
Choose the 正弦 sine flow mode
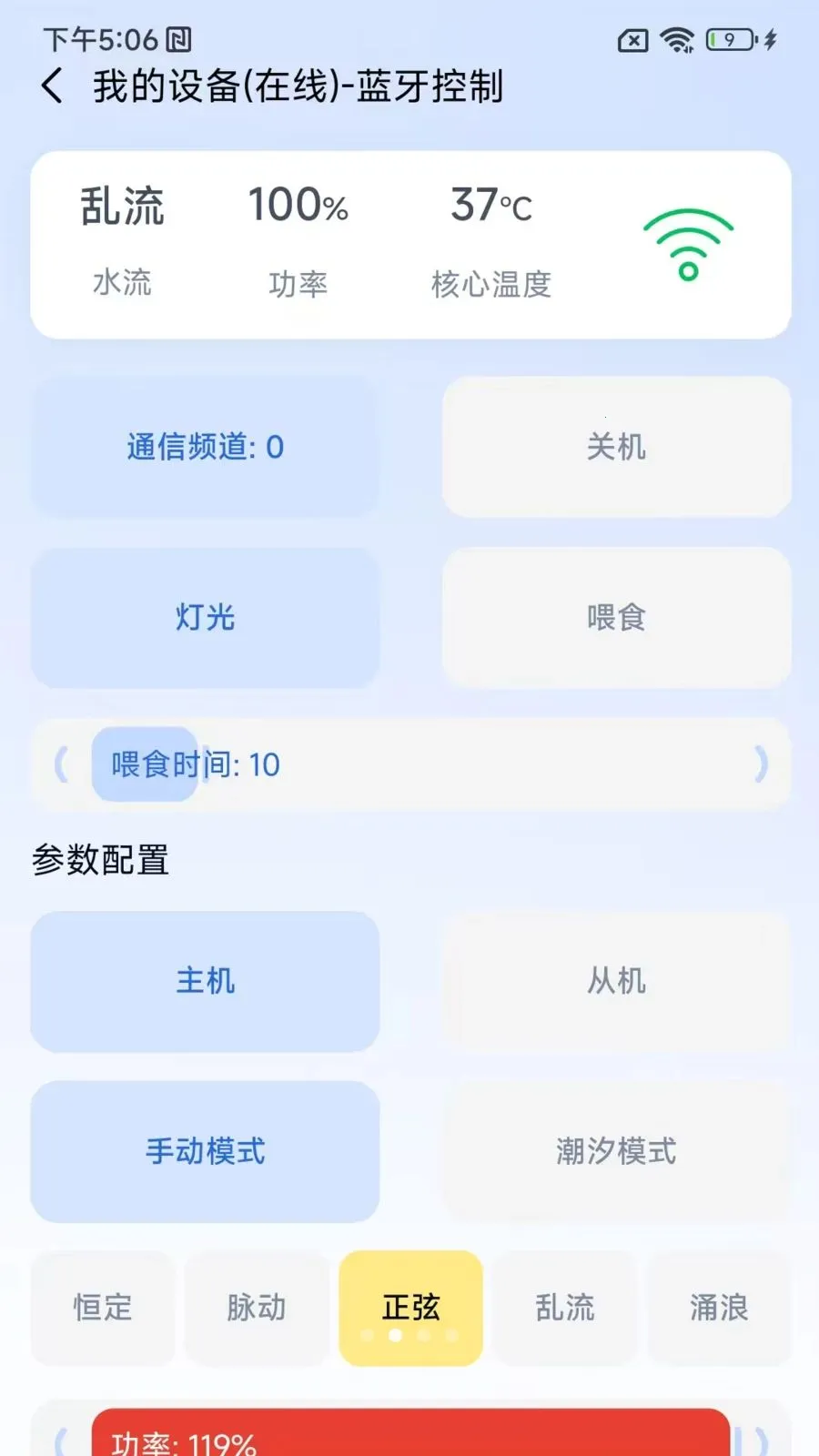coord(410,1308)
